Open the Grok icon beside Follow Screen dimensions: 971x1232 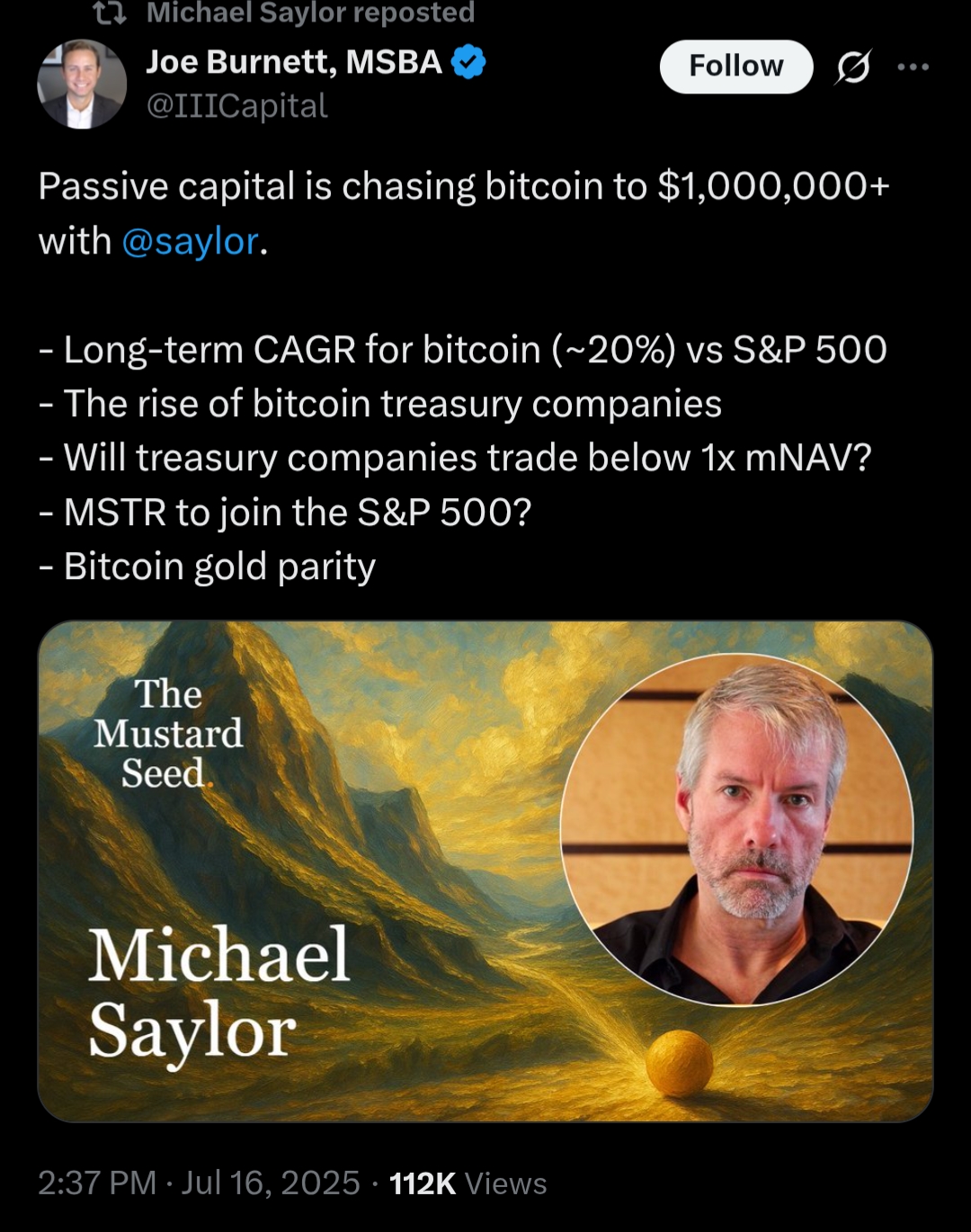click(x=852, y=67)
